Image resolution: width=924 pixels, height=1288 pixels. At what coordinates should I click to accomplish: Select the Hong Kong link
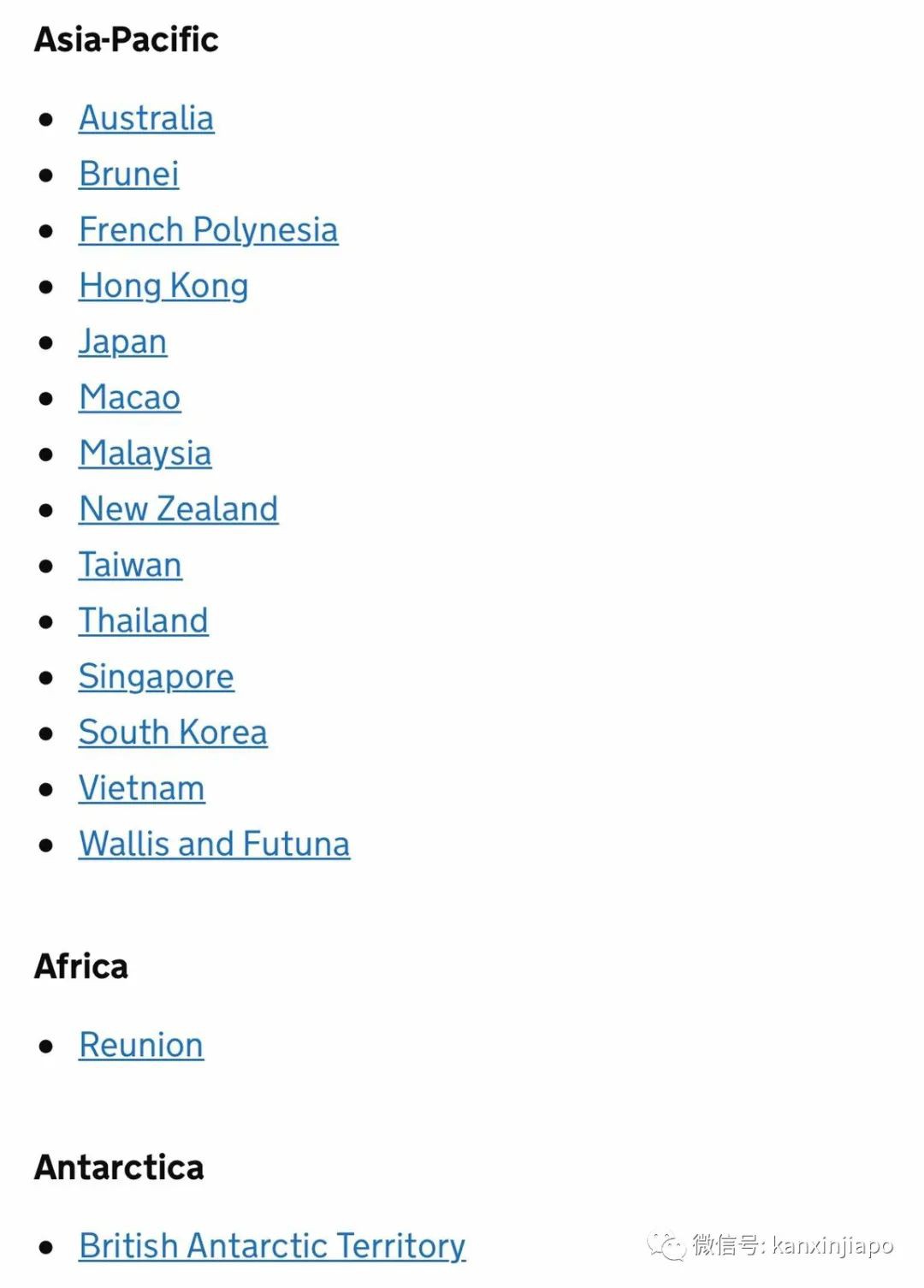(163, 286)
